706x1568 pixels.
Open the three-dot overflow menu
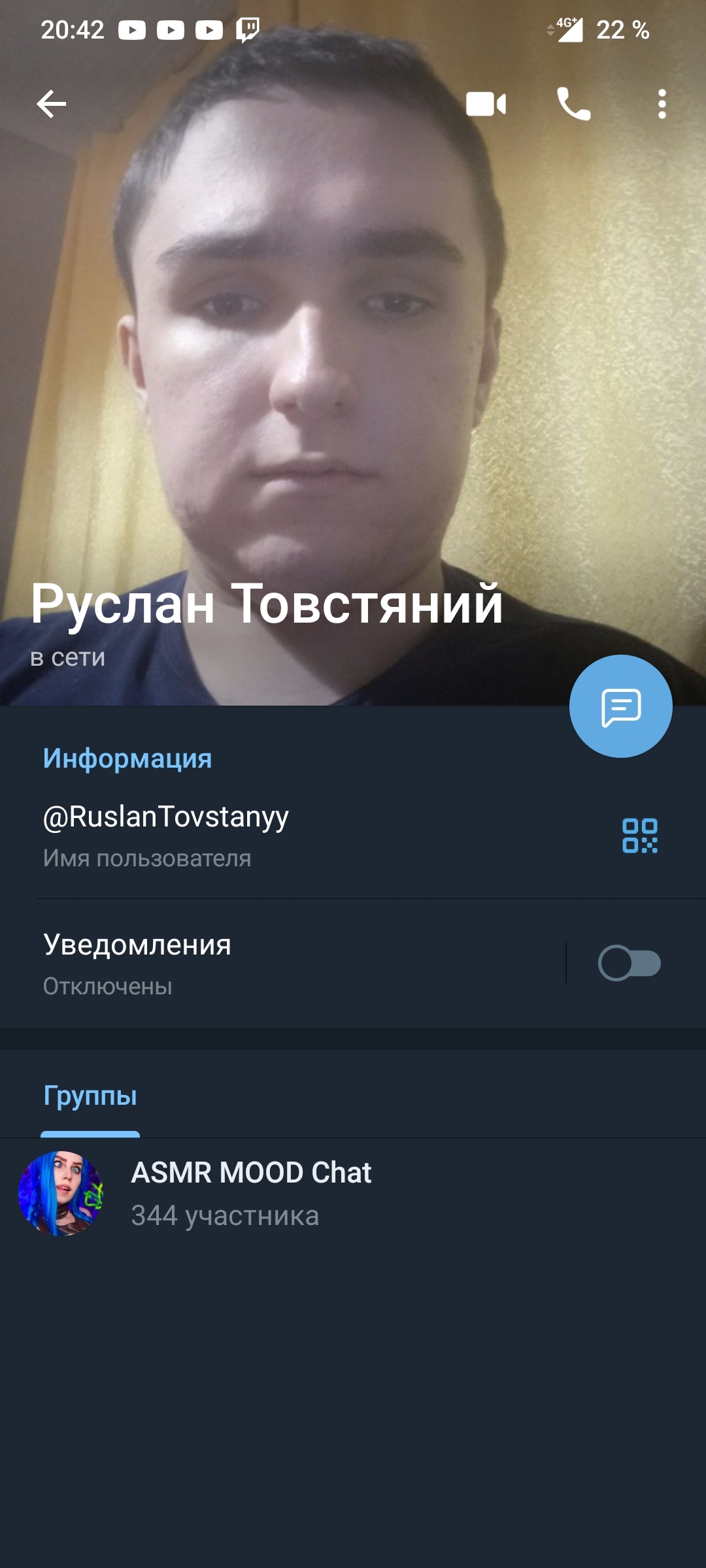[662, 104]
